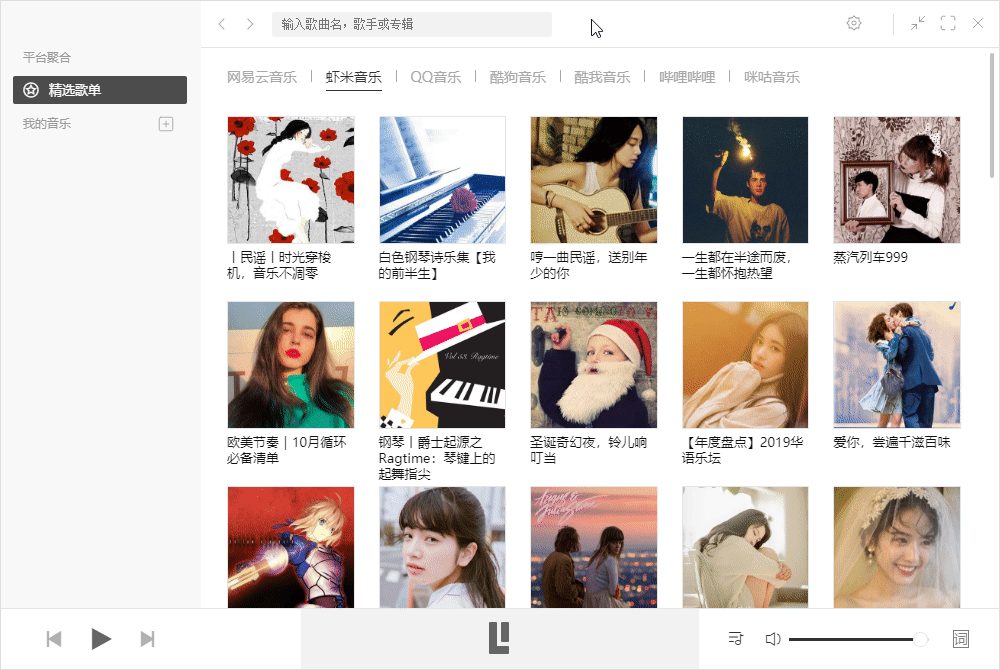This screenshot has width=1000, height=670.
Task: Switch to the 咪咕音乐 tab
Action: [772, 77]
